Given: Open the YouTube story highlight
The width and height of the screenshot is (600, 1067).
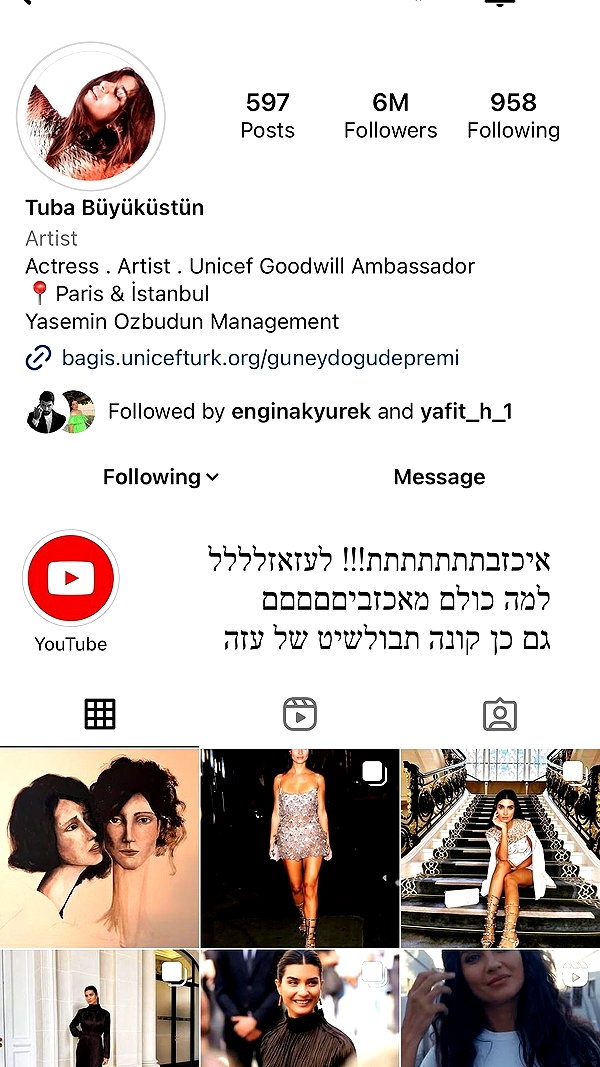Looking at the screenshot, I should 71,591.
